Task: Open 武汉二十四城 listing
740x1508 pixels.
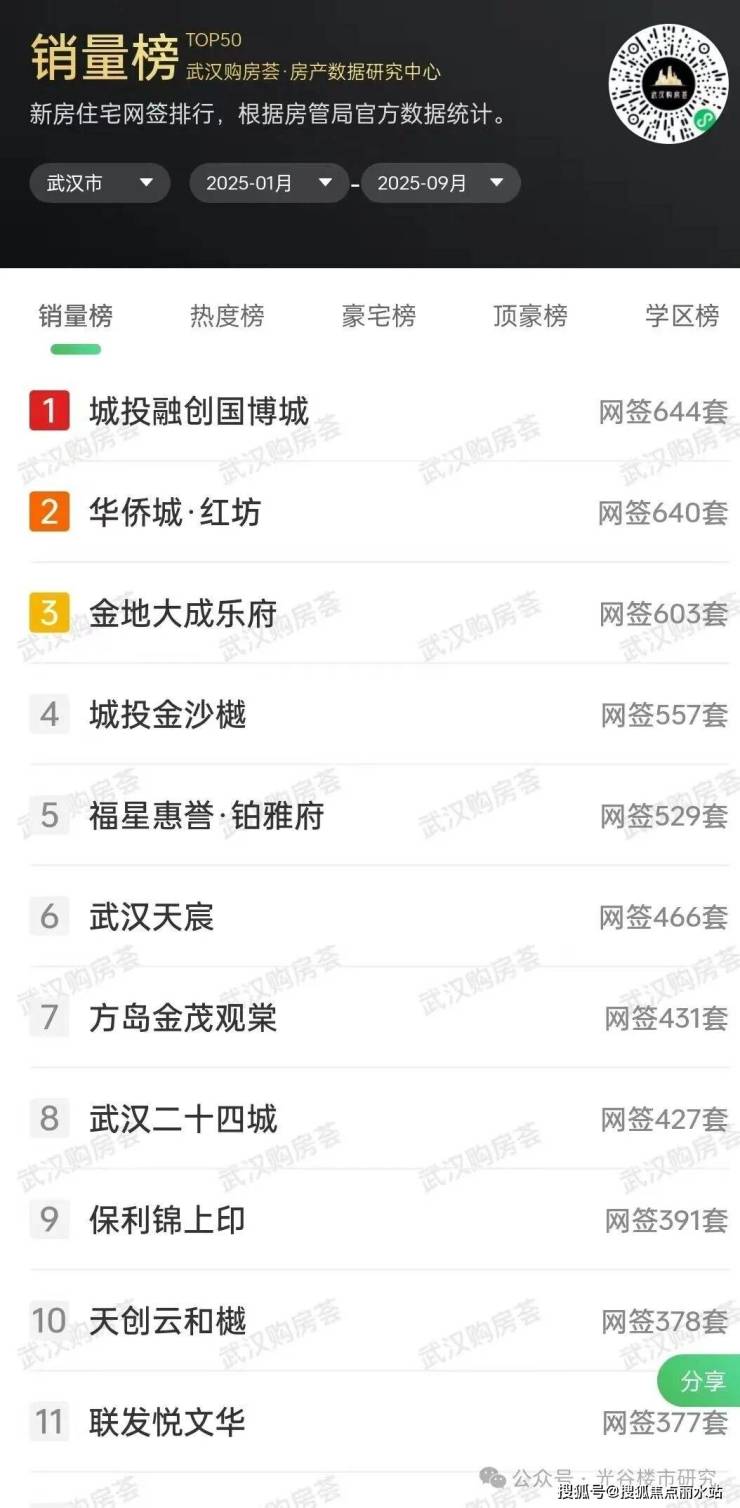Action: coord(183,1119)
